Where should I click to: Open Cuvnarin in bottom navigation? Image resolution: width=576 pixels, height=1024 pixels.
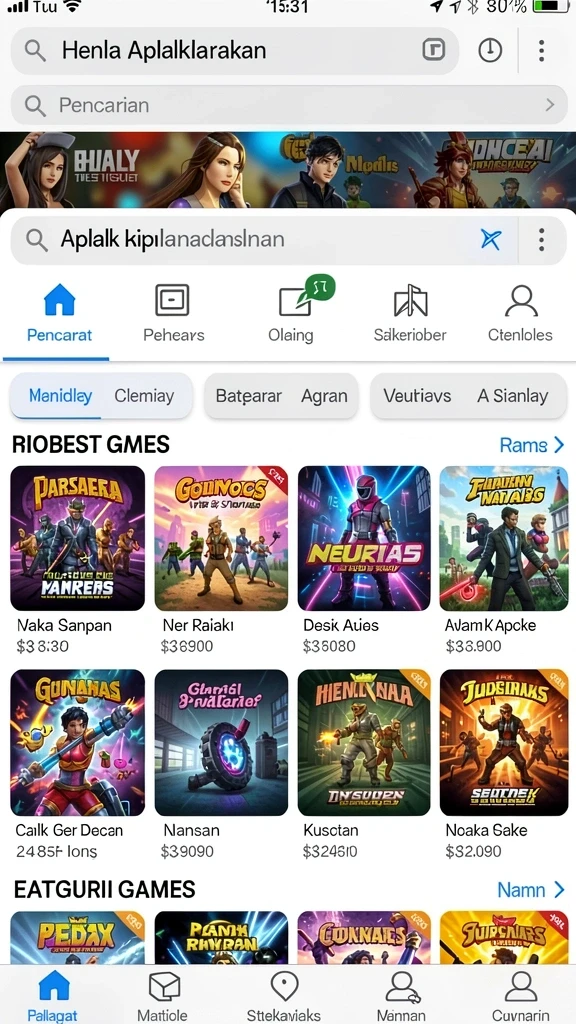point(520,997)
